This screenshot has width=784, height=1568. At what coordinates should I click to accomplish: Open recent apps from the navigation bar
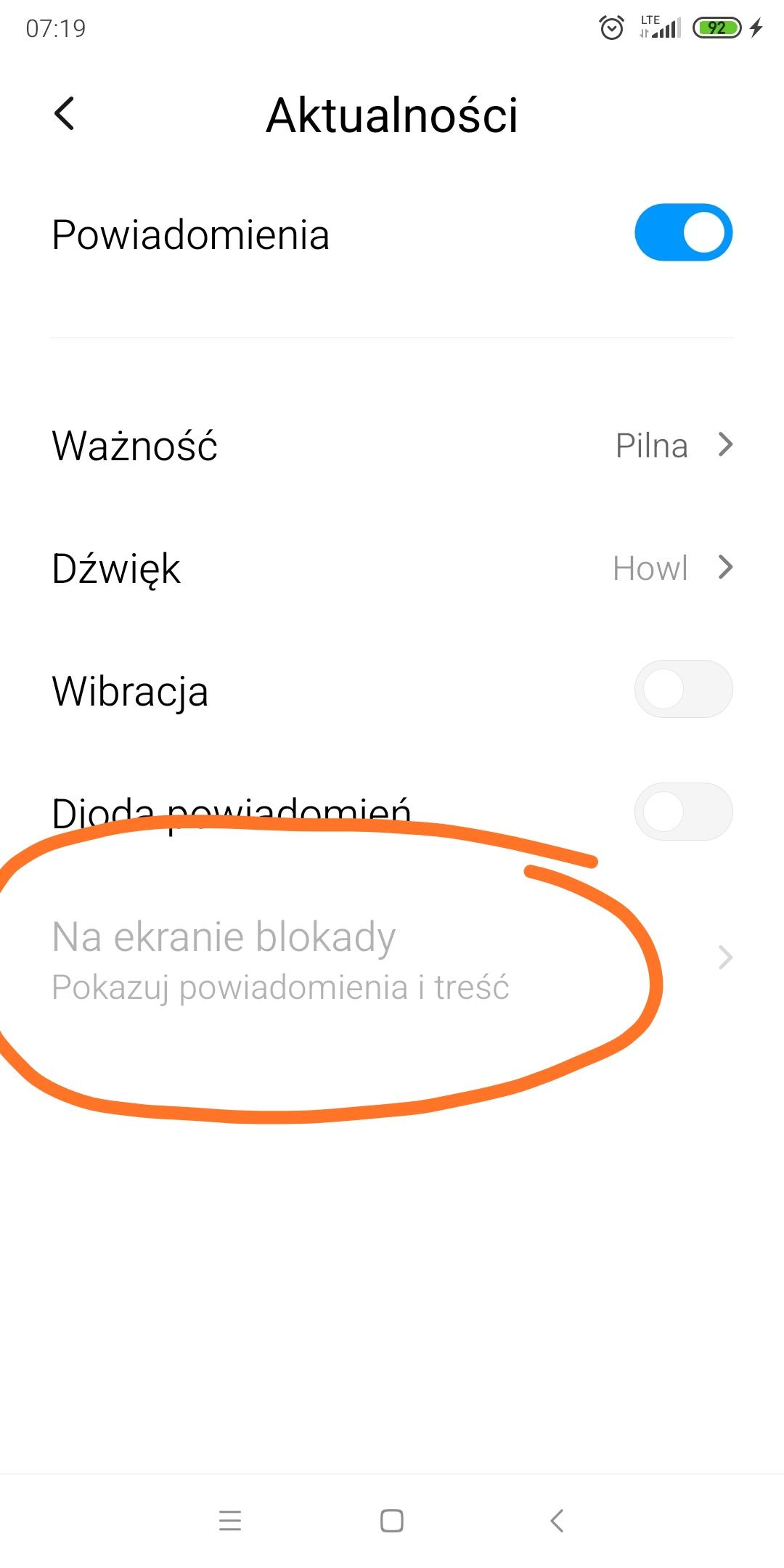pyautogui.click(x=230, y=1520)
